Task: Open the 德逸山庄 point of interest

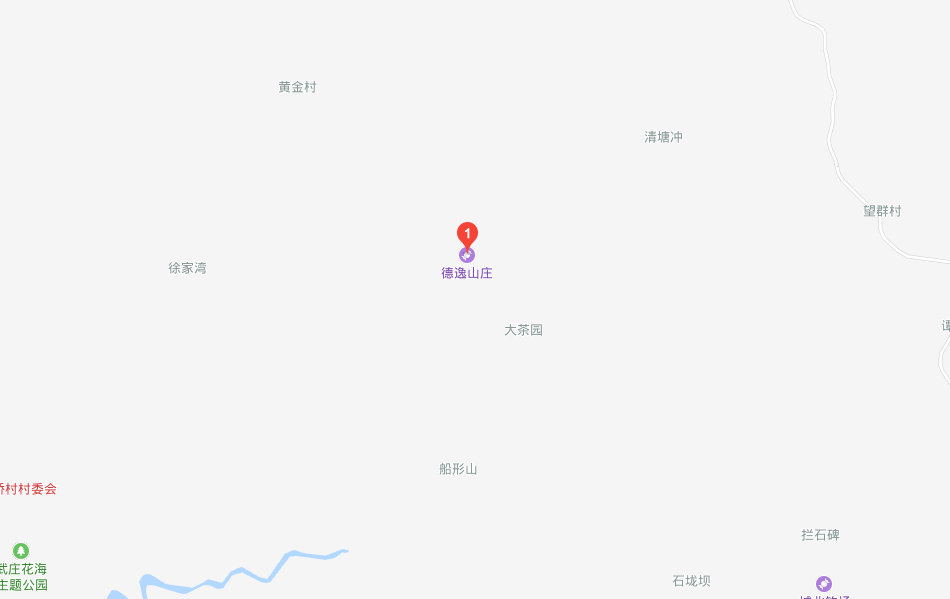Action: (x=467, y=272)
